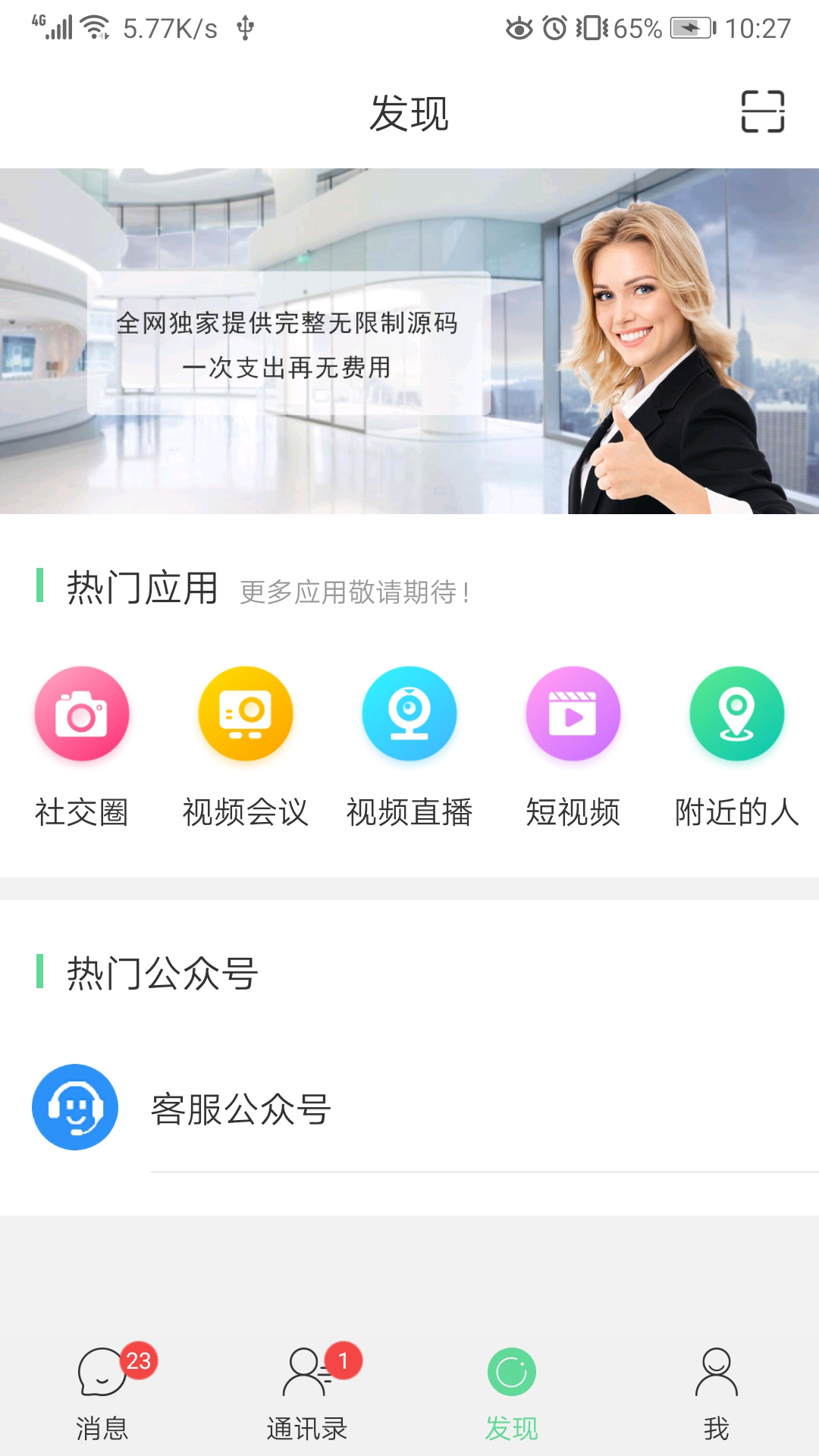Open 短视频 short videos

tap(573, 747)
